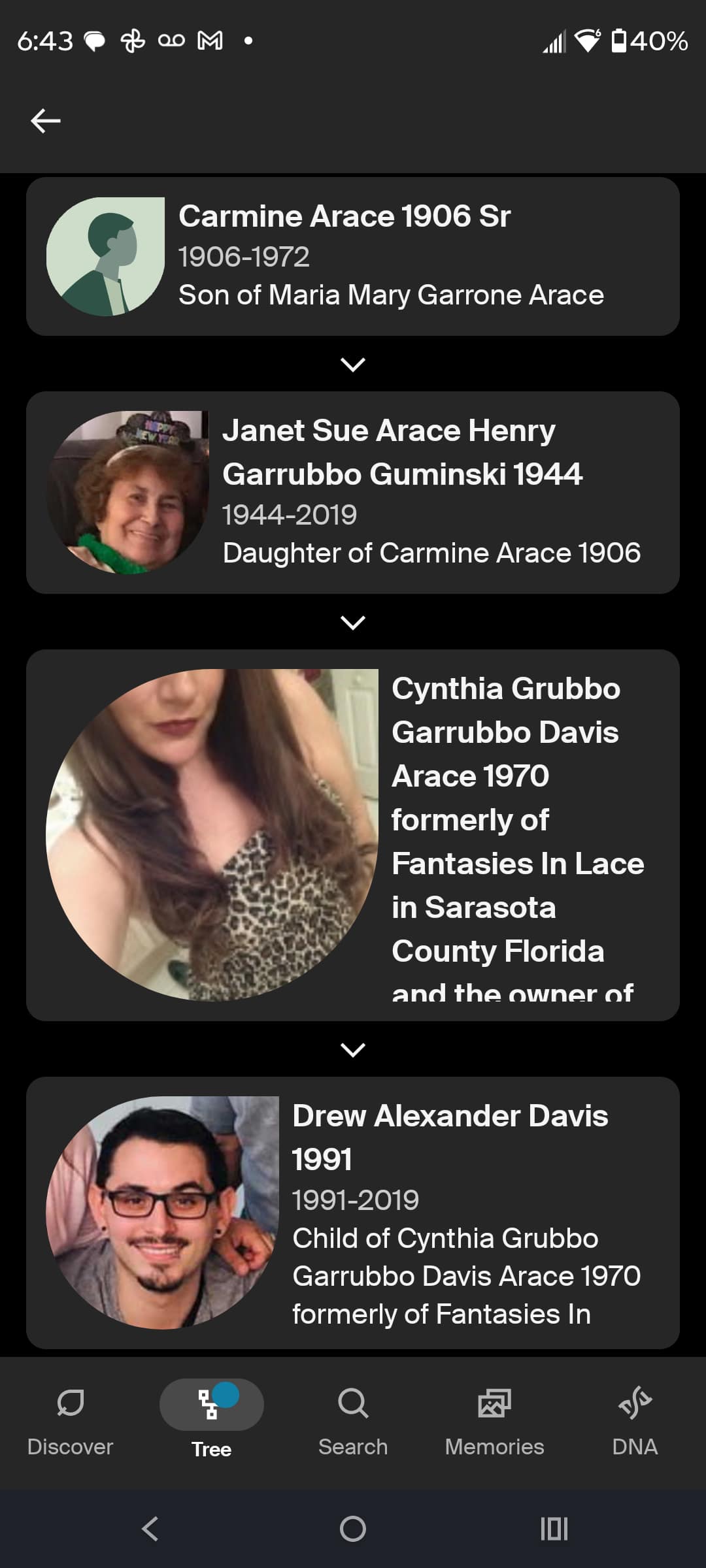The height and width of the screenshot is (1568, 706).
Task: Open Carmine Arace 1906 Sr card
Action: pyautogui.click(x=353, y=256)
